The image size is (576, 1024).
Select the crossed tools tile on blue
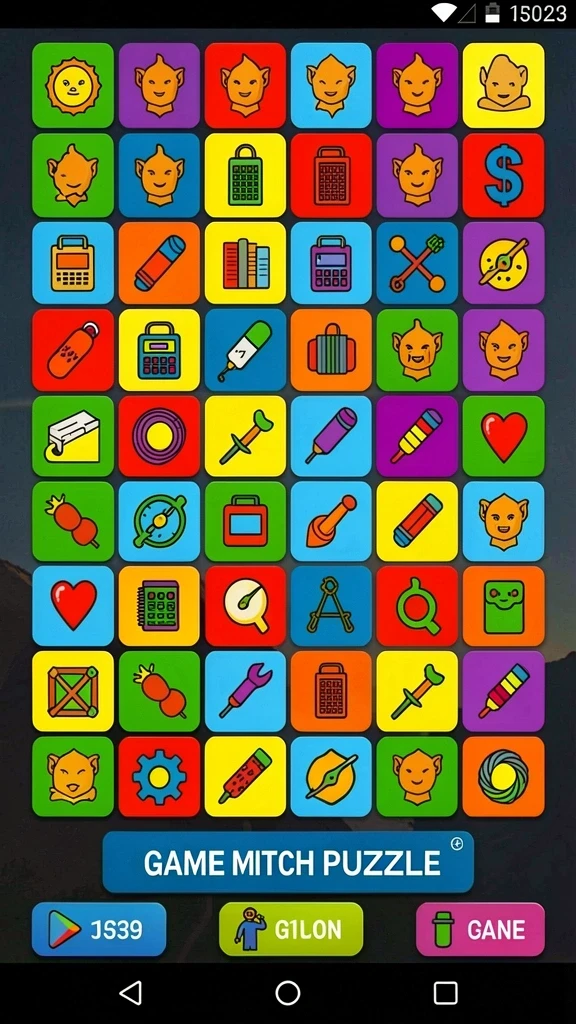click(x=417, y=263)
